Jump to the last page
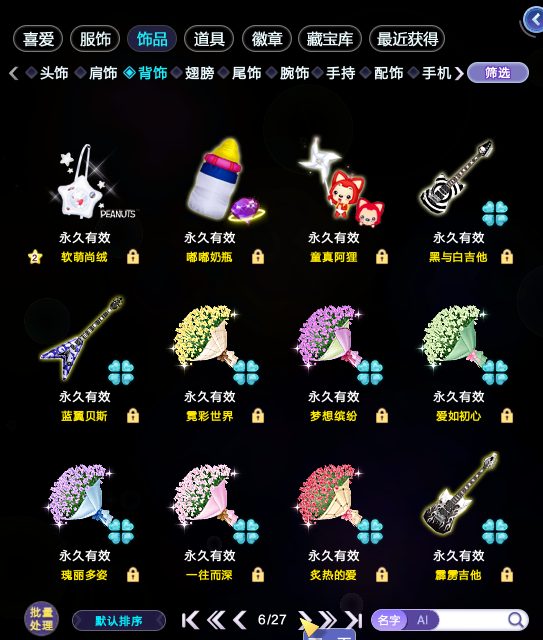 [354, 620]
